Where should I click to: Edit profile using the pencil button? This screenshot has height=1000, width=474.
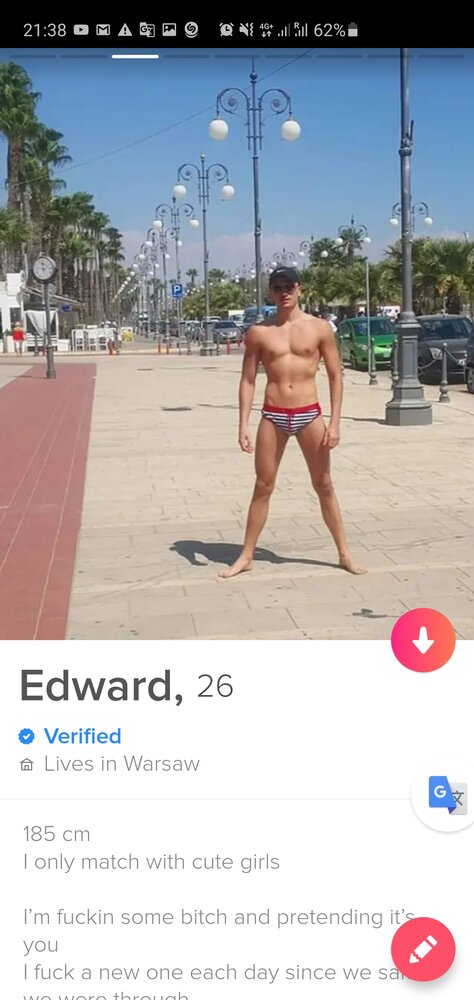coord(423,949)
